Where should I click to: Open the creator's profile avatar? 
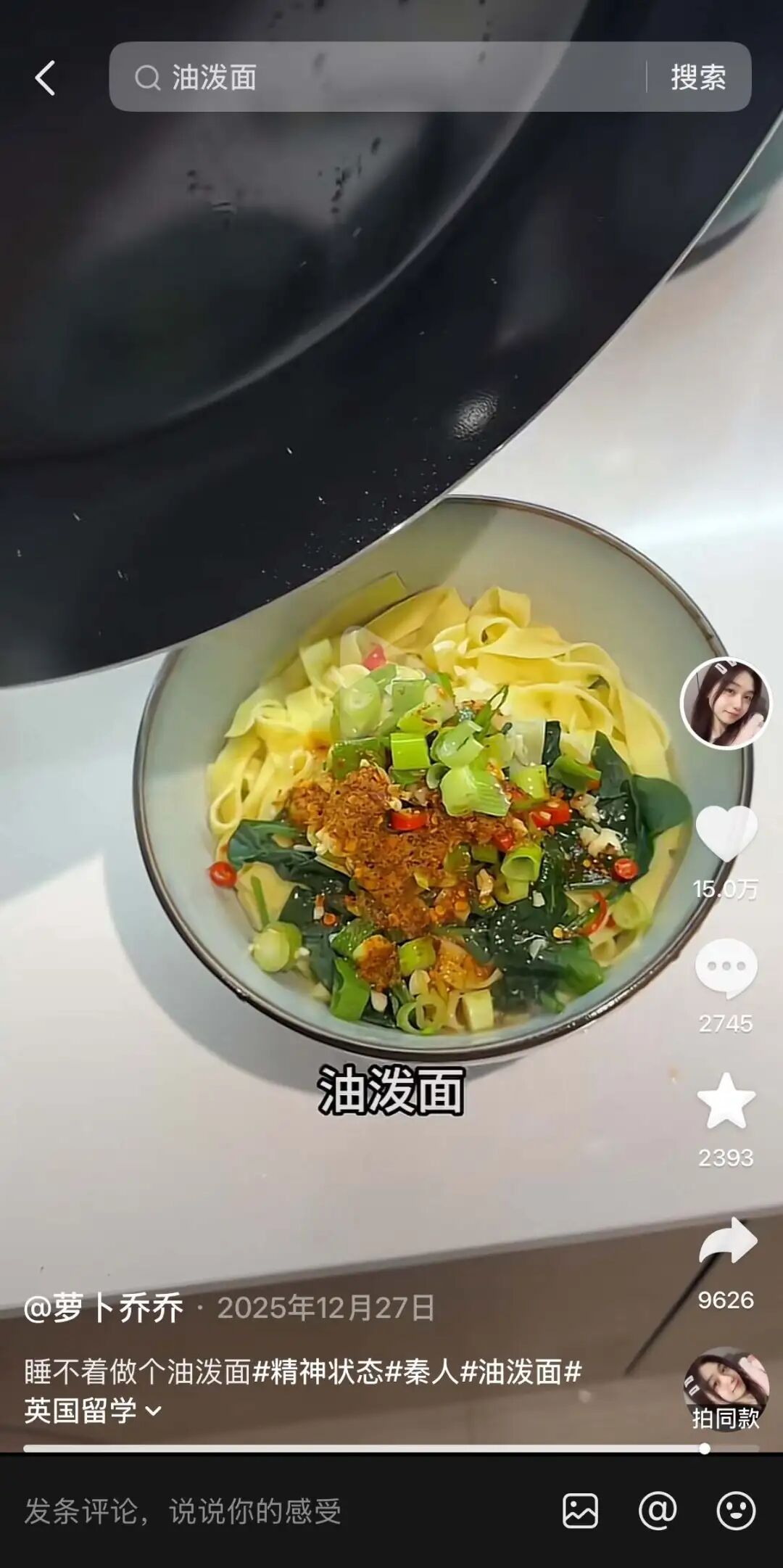point(726,703)
